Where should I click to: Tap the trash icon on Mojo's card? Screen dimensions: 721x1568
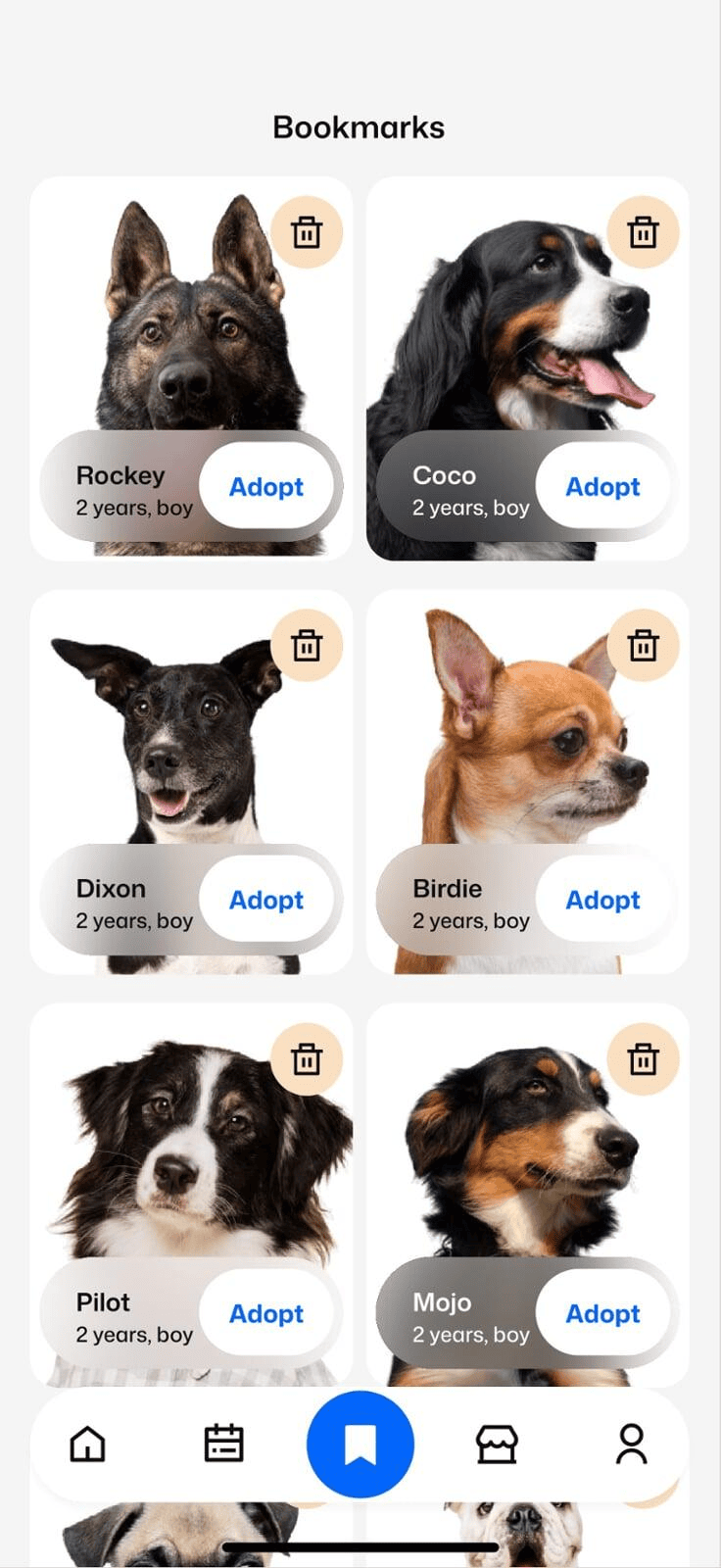[x=643, y=1059]
